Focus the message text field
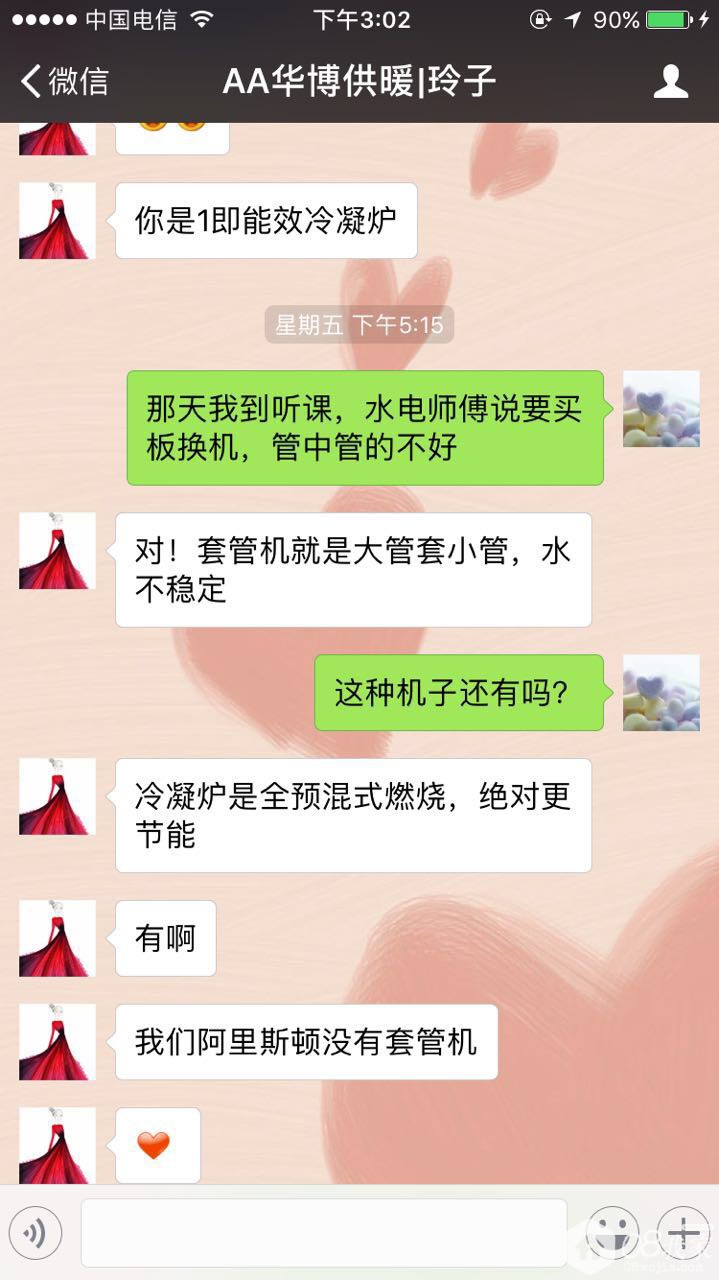Image resolution: width=719 pixels, height=1280 pixels. tap(323, 1233)
